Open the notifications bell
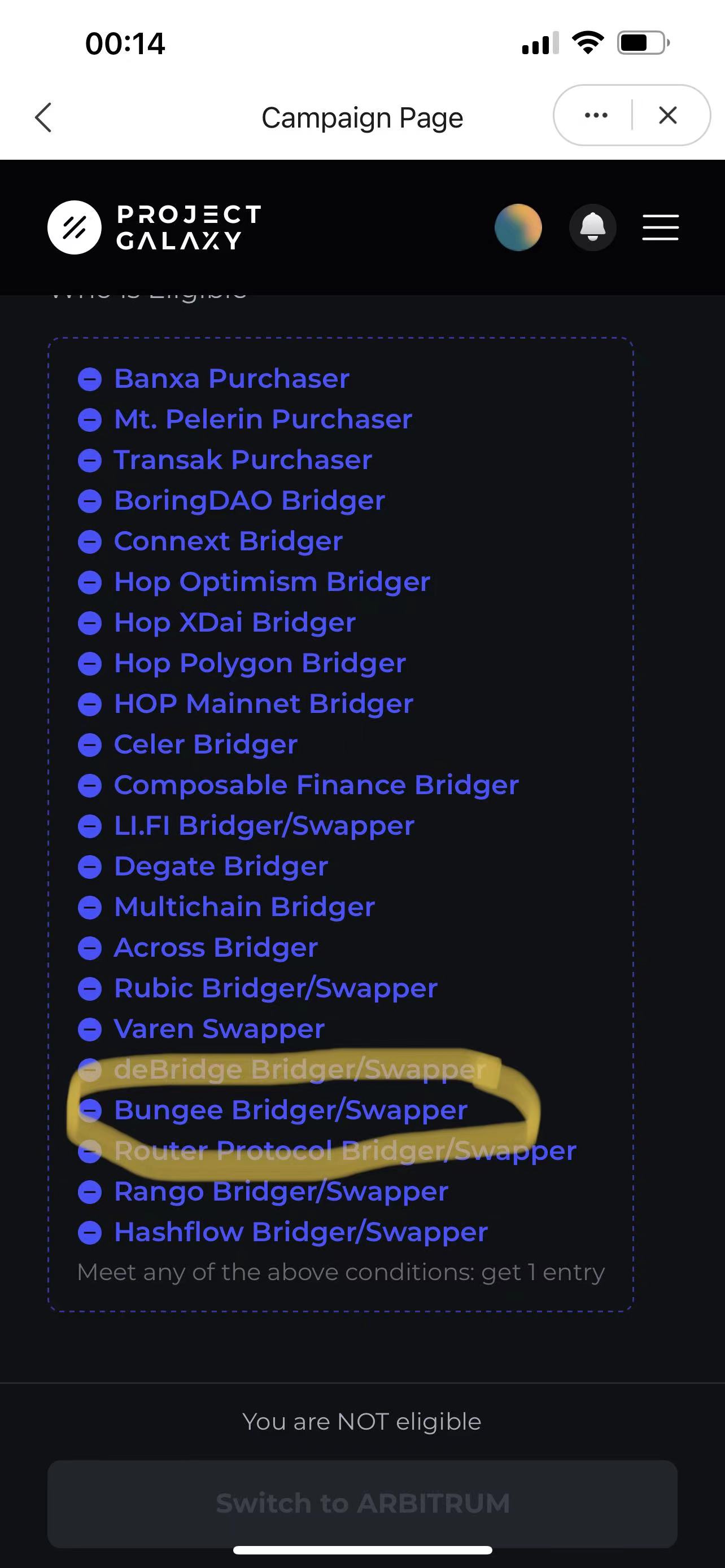The width and height of the screenshot is (725, 1568). coord(592,227)
